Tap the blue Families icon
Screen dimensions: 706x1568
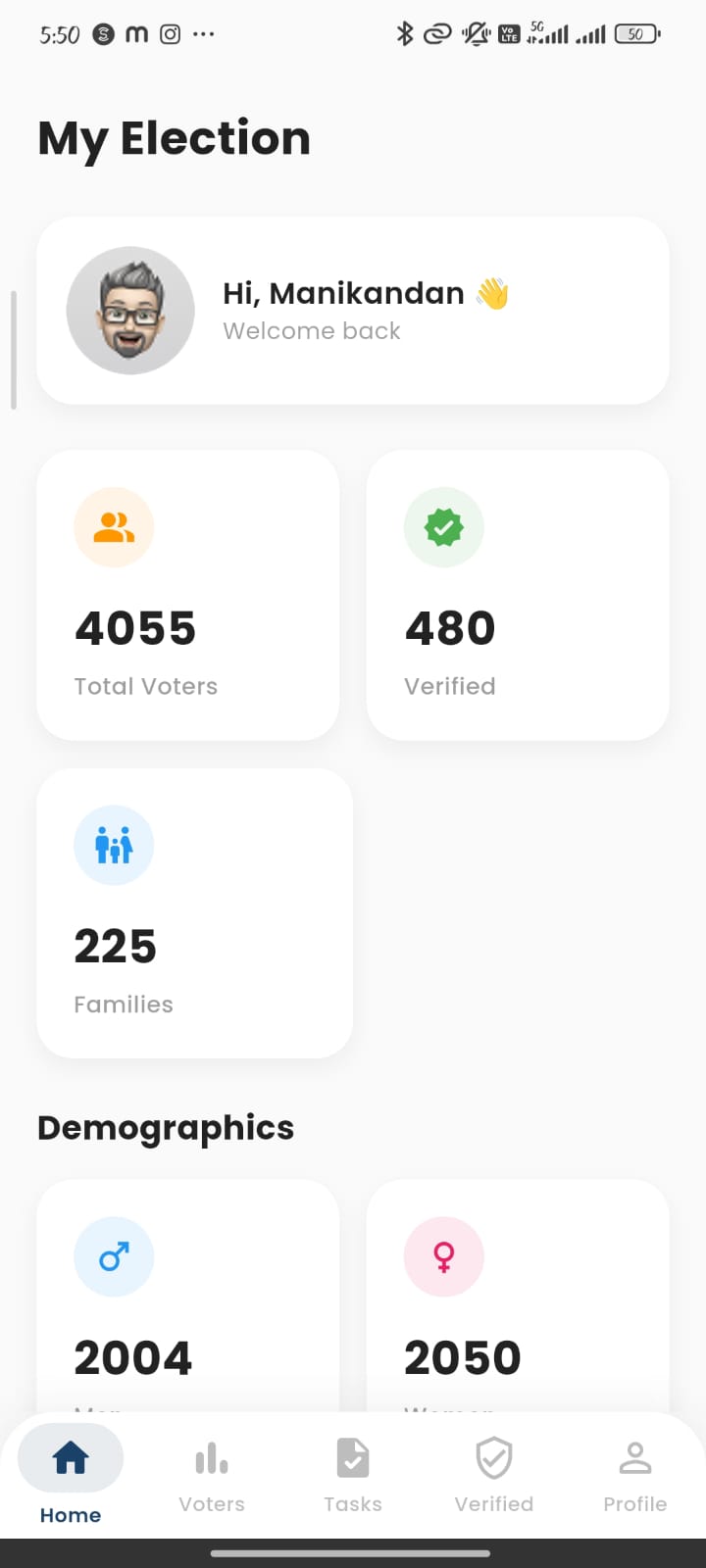[114, 845]
